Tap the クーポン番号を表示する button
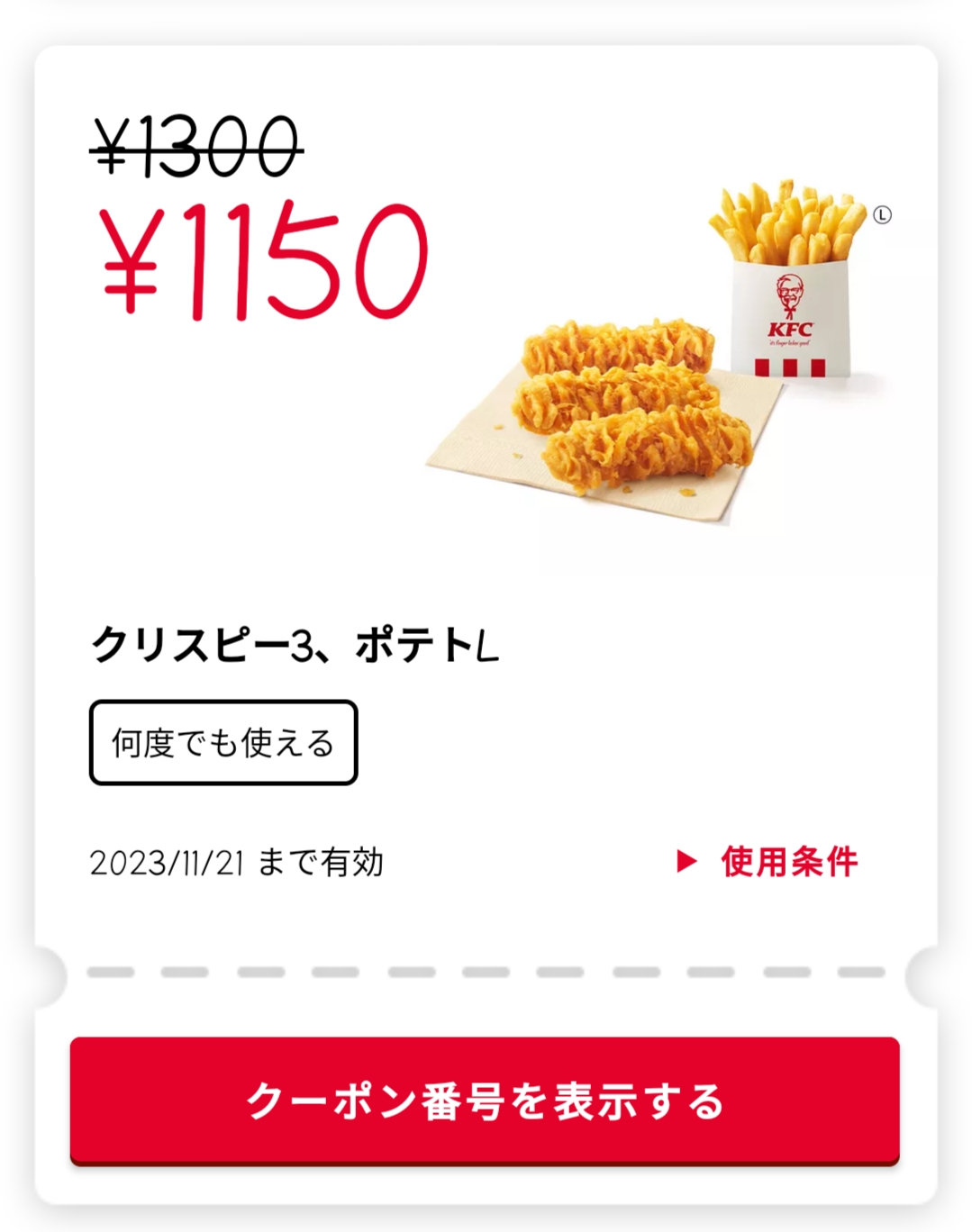 [x=485, y=1101]
